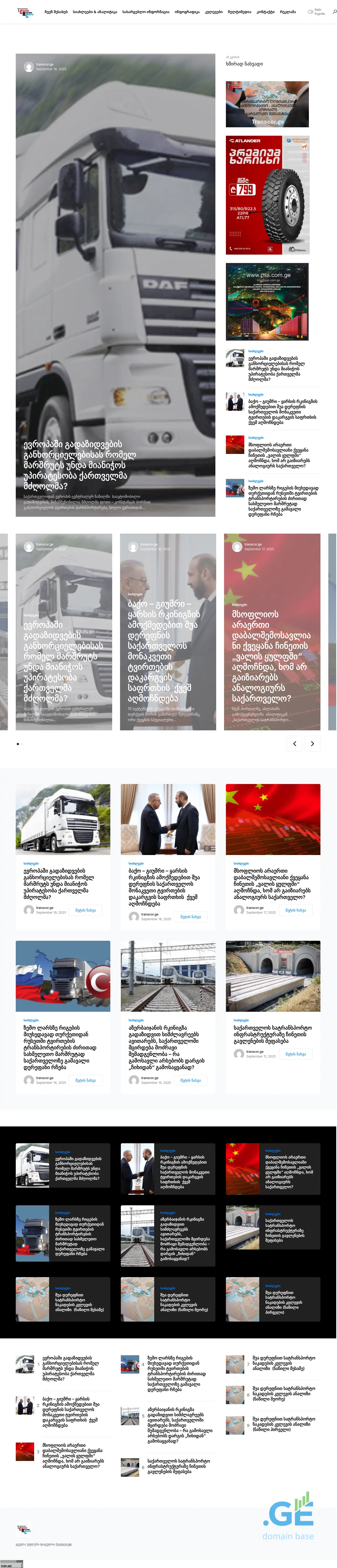Toggle the dark mode switch in header
337x1568 pixels.
[x=310, y=11]
